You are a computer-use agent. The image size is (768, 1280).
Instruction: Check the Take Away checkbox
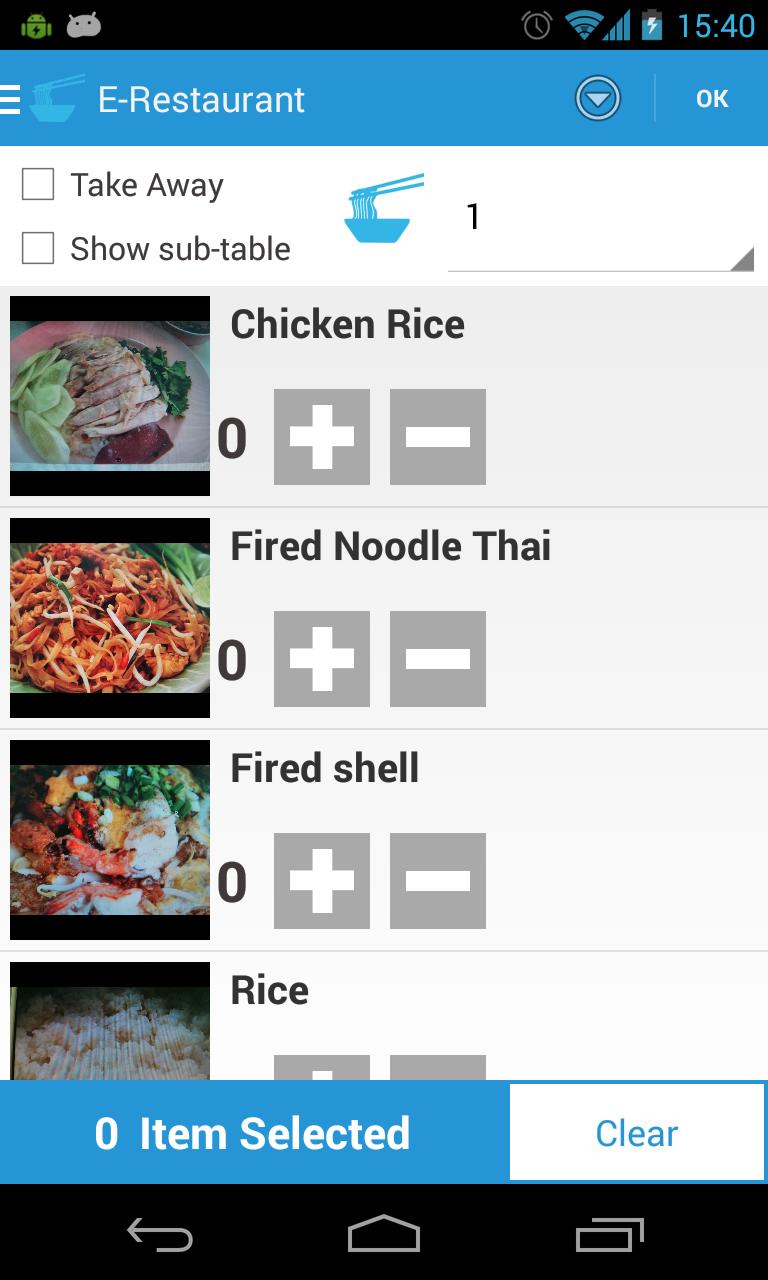(38, 185)
